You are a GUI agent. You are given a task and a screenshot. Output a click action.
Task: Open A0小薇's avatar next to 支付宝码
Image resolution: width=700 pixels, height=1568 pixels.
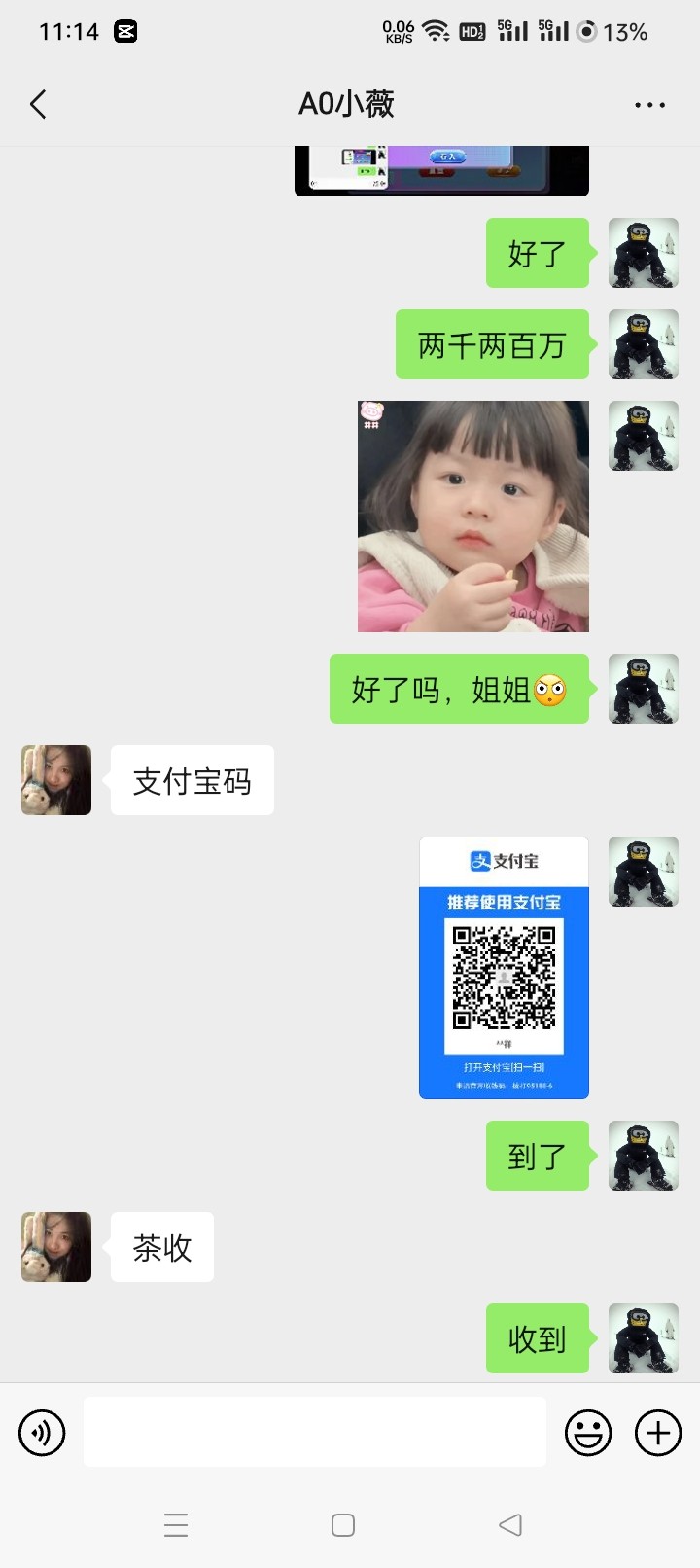[x=56, y=780]
